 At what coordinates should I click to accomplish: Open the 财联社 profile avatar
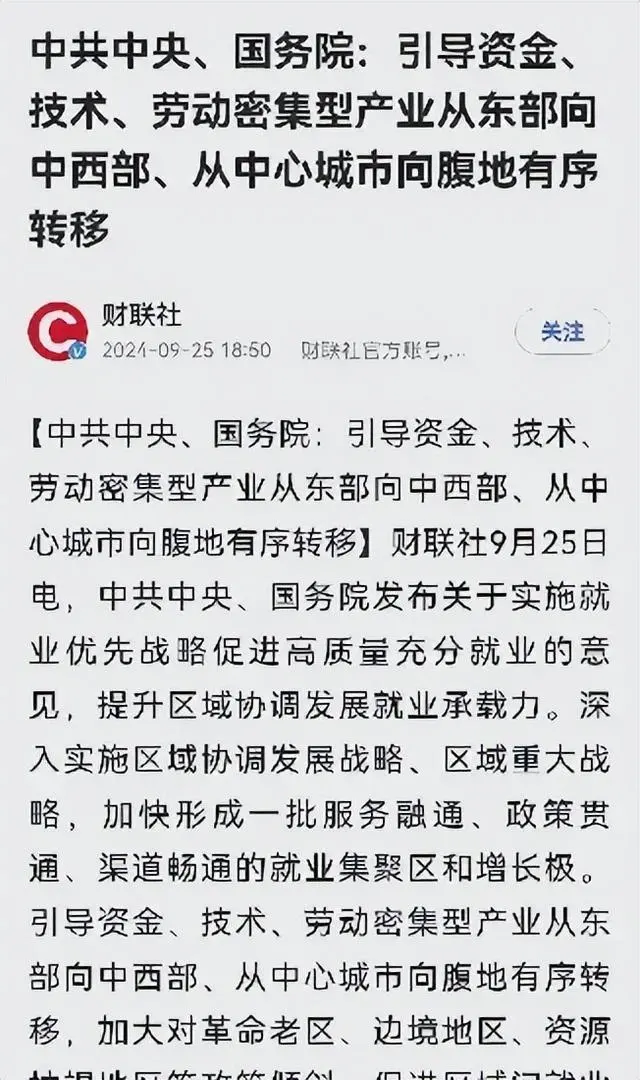coord(57,331)
